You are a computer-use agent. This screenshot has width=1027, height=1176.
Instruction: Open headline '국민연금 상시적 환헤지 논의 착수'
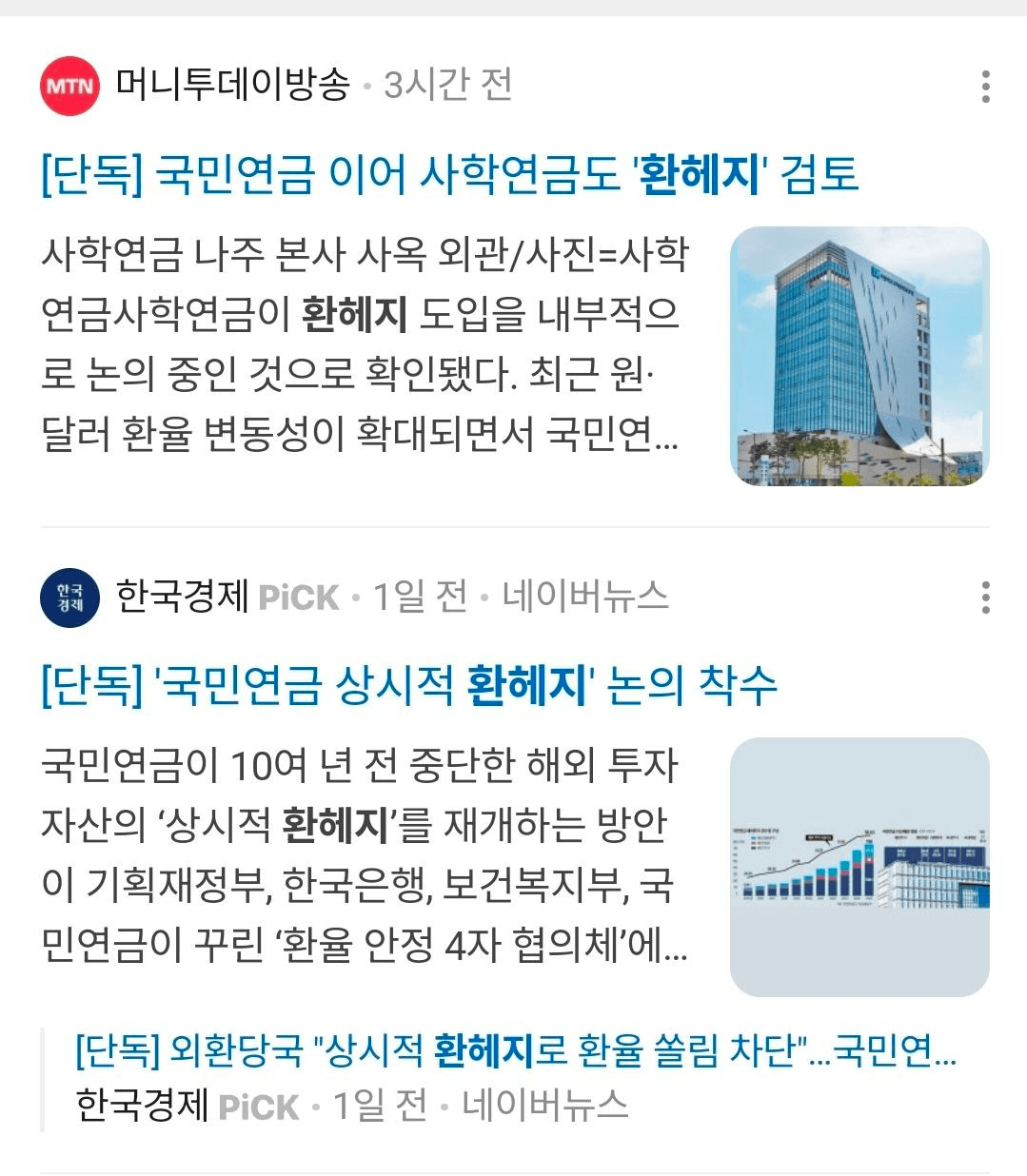click(x=408, y=686)
